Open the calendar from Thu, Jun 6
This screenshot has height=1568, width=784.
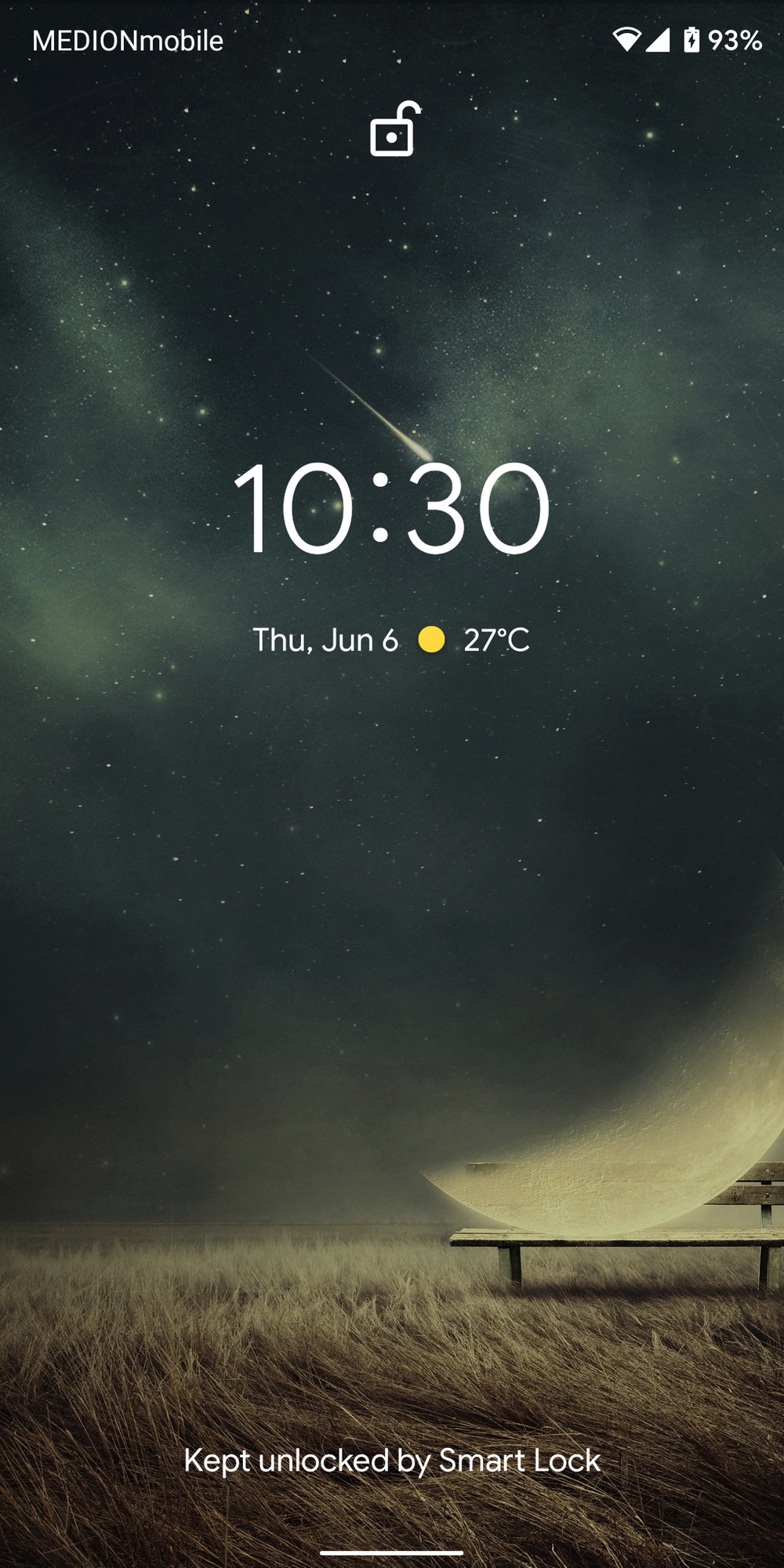click(x=325, y=641)
